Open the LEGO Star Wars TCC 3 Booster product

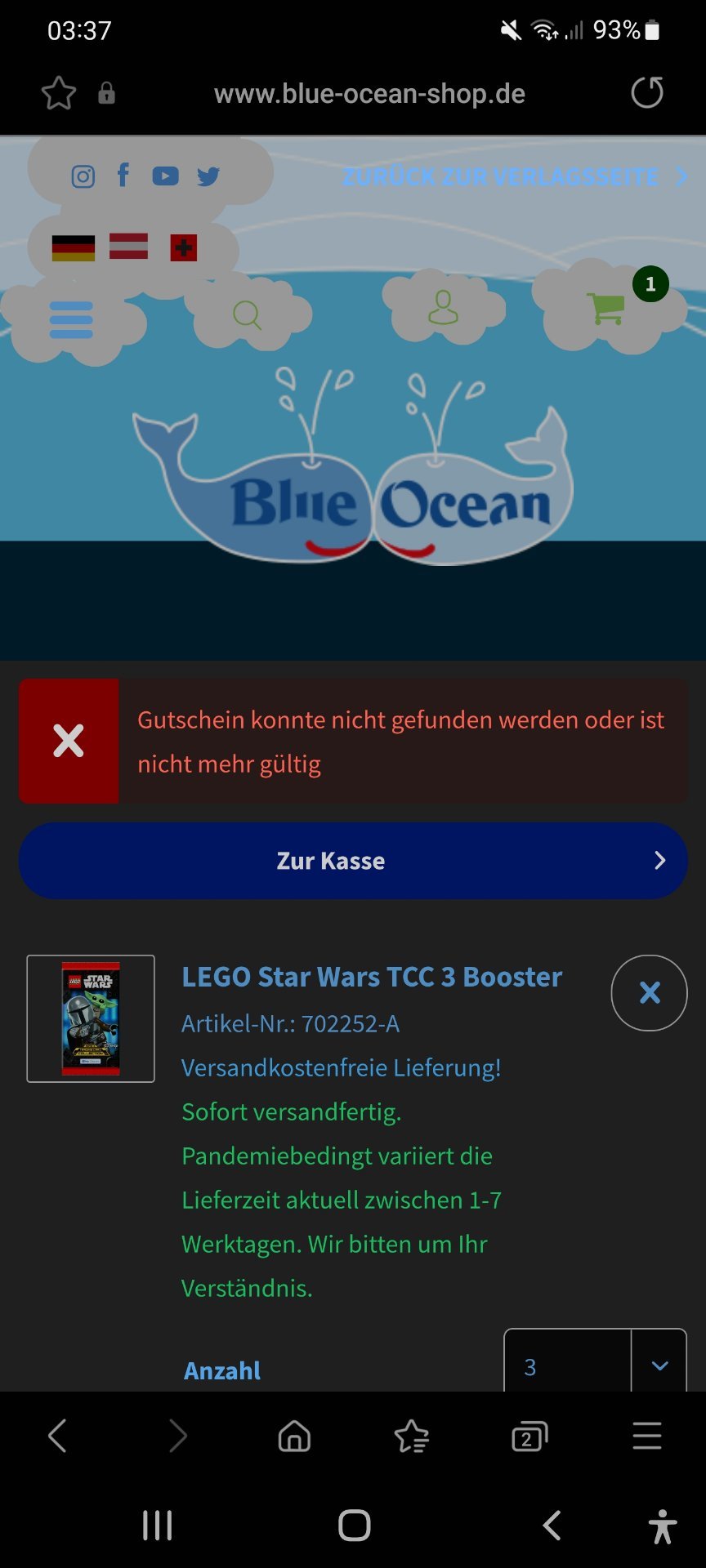[372, 977]
